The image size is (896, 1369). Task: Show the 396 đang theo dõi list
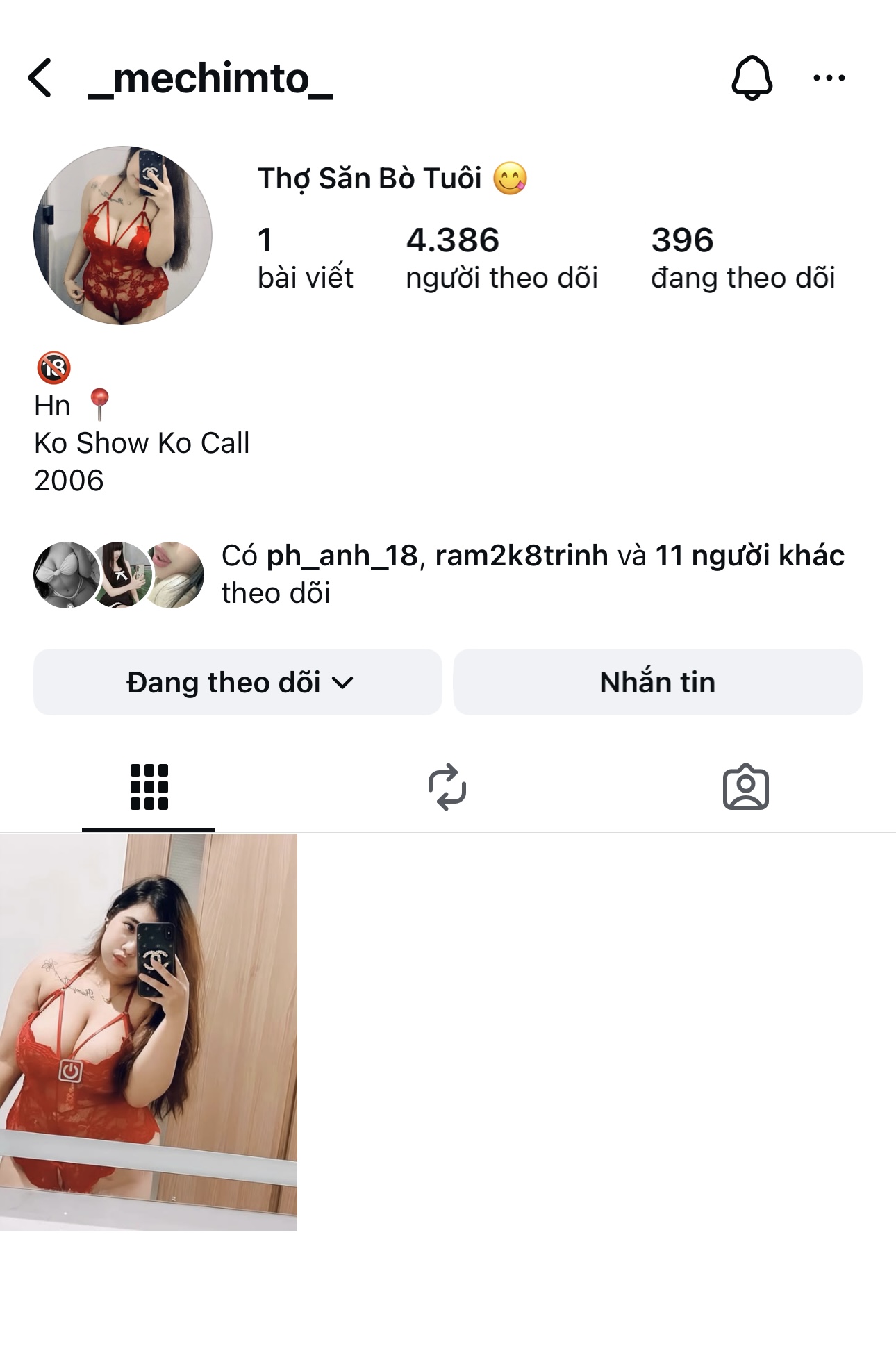pyautogui.click(x=742, y=258)
